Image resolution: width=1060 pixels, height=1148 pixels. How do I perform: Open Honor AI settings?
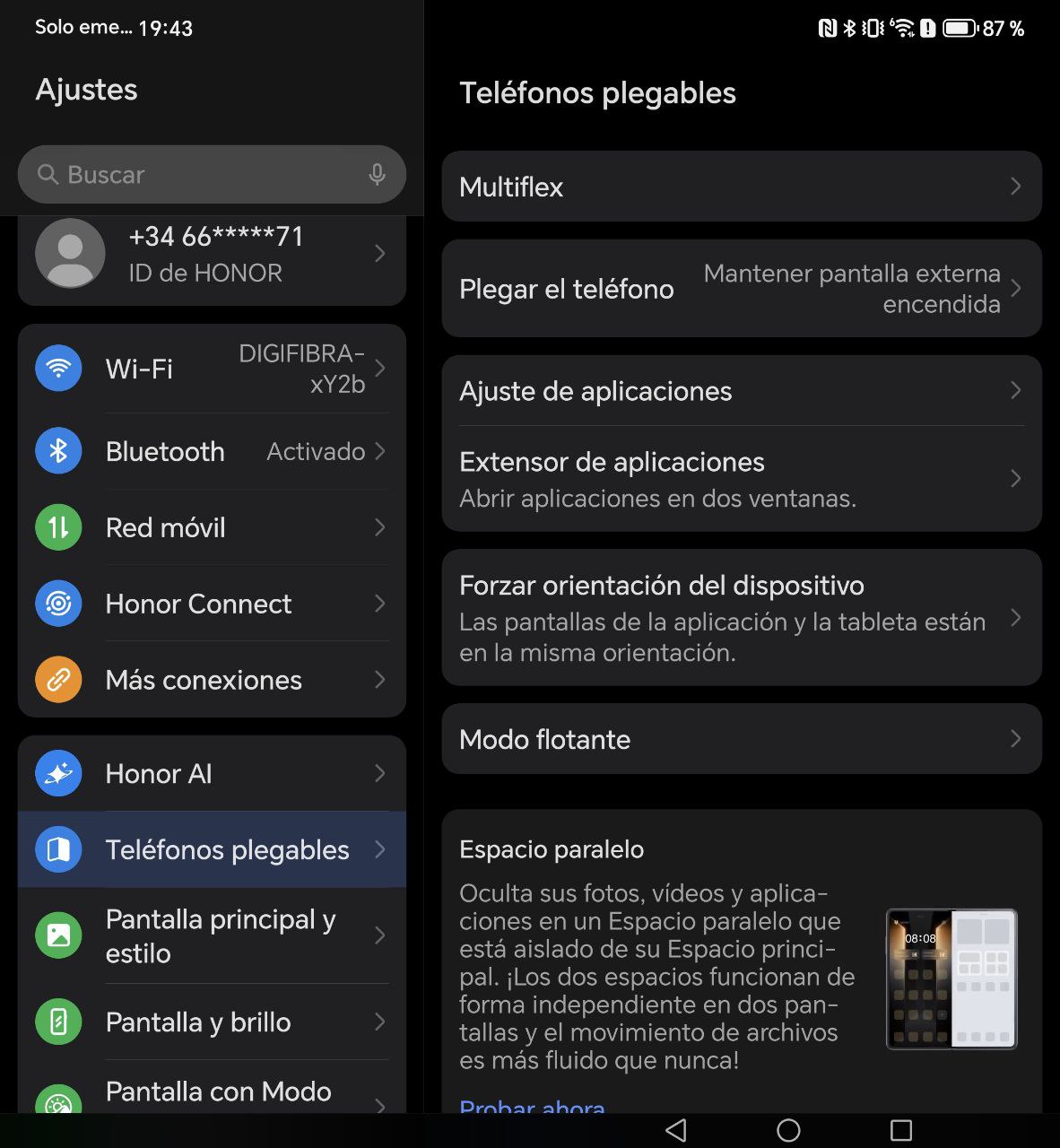click(212, 773)
